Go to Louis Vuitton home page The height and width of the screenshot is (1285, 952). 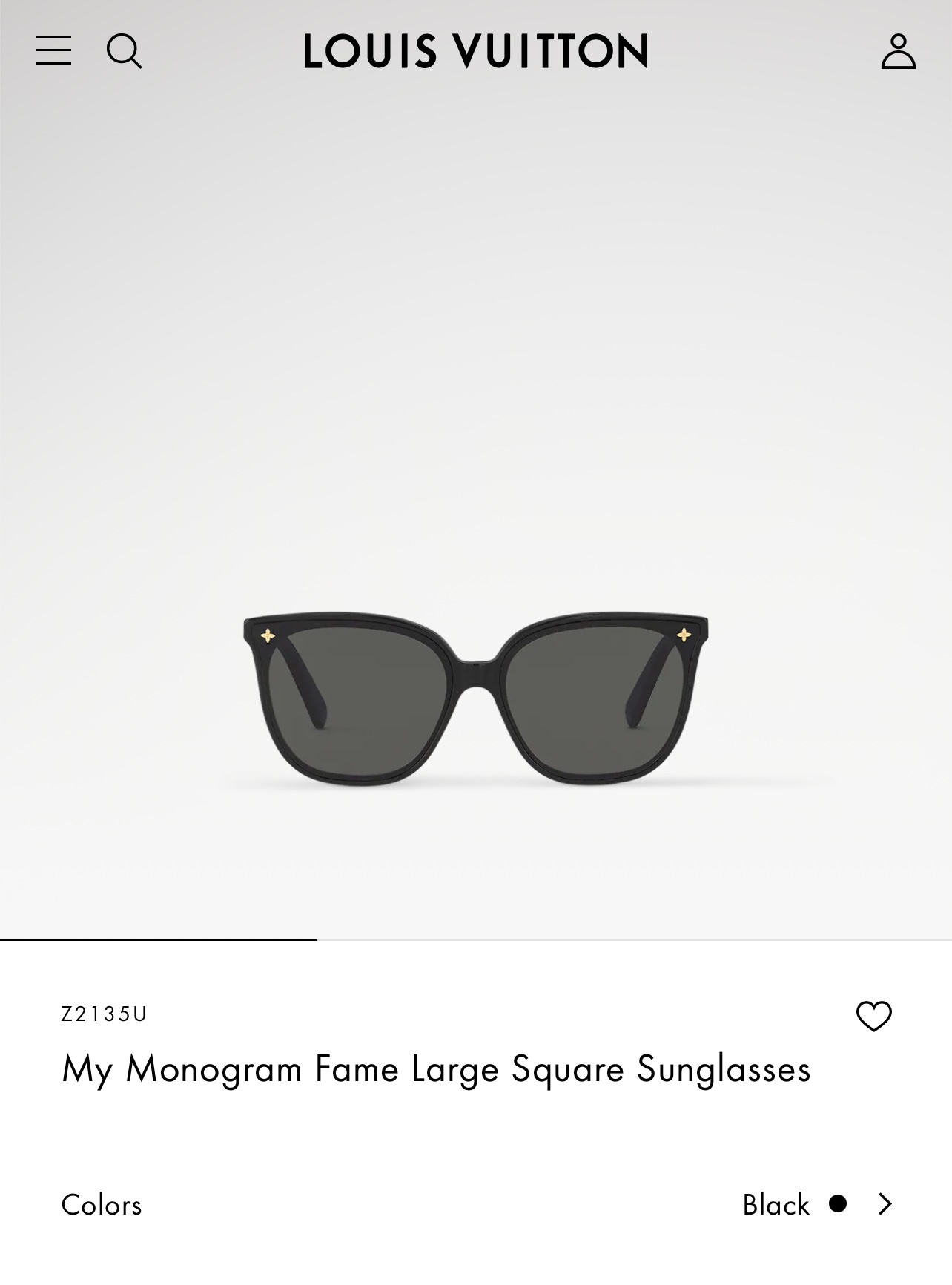point(475,51)
